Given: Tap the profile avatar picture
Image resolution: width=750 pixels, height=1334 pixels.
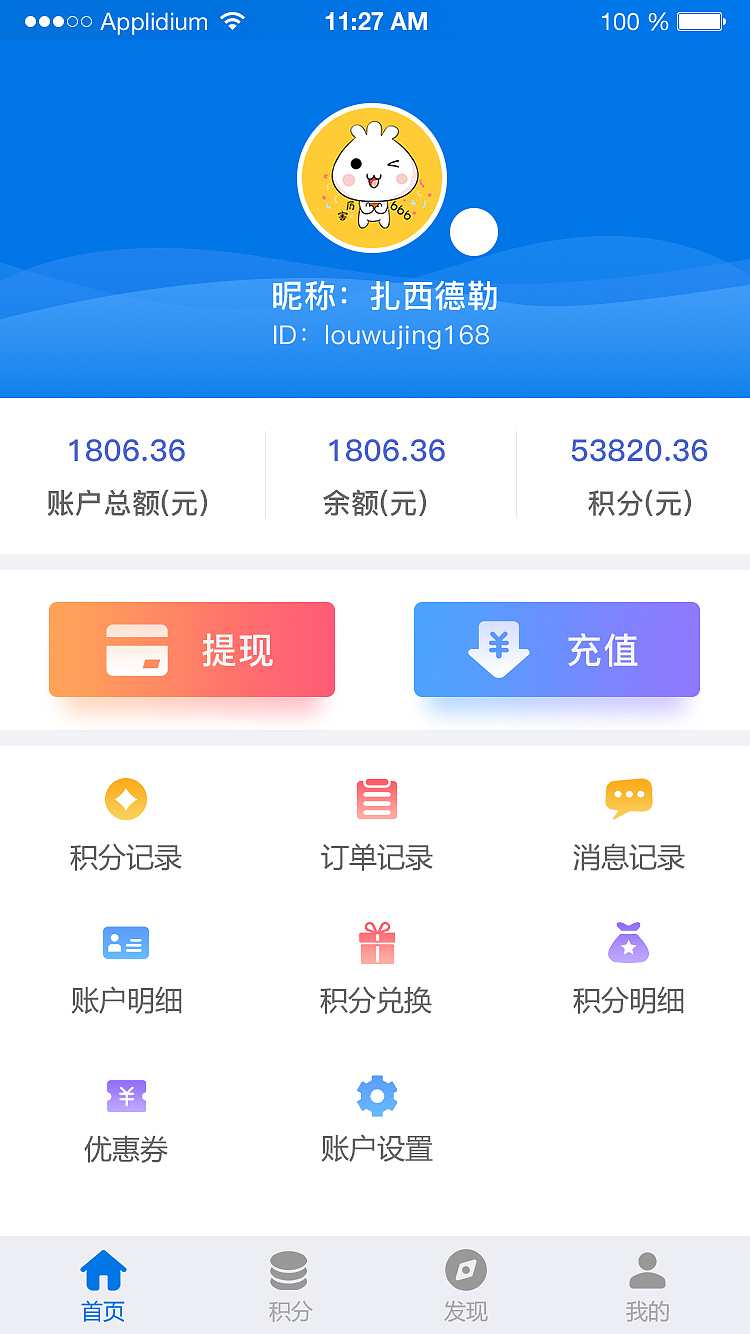Looking at the screenshot, I should pyautogui.click(x=372, y=179).
